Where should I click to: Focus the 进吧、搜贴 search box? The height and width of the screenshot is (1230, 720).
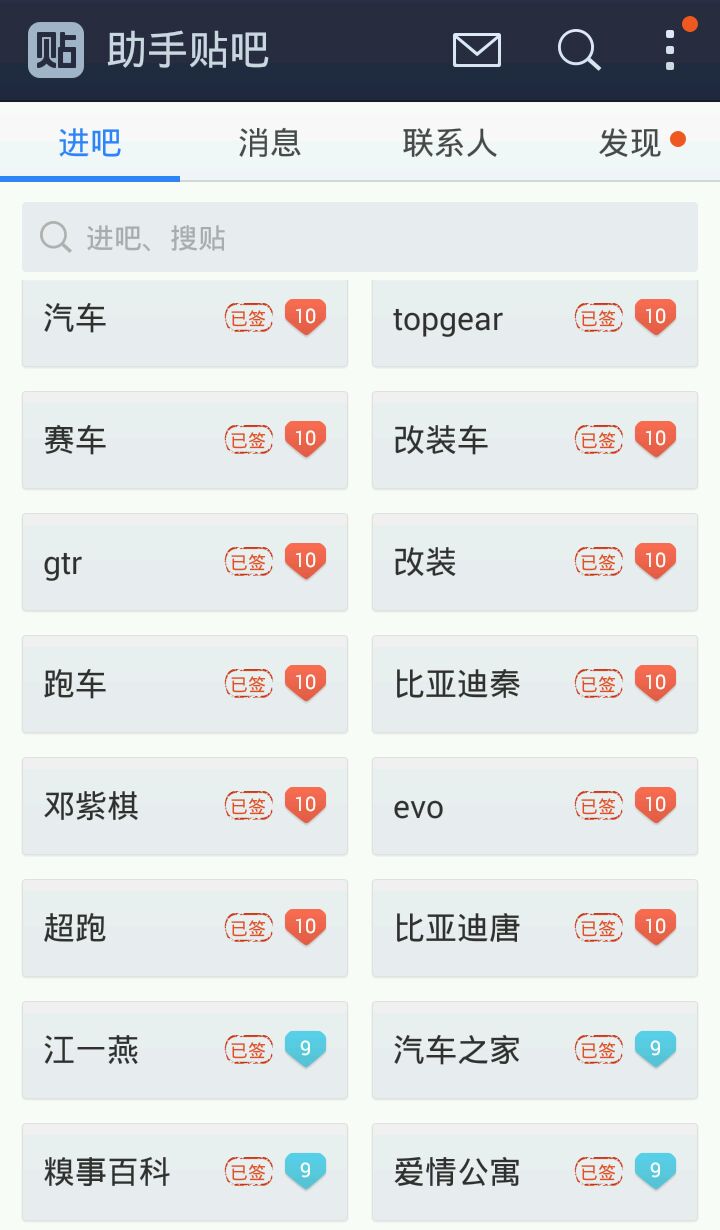pyautogui.click(x=360, y=237)
